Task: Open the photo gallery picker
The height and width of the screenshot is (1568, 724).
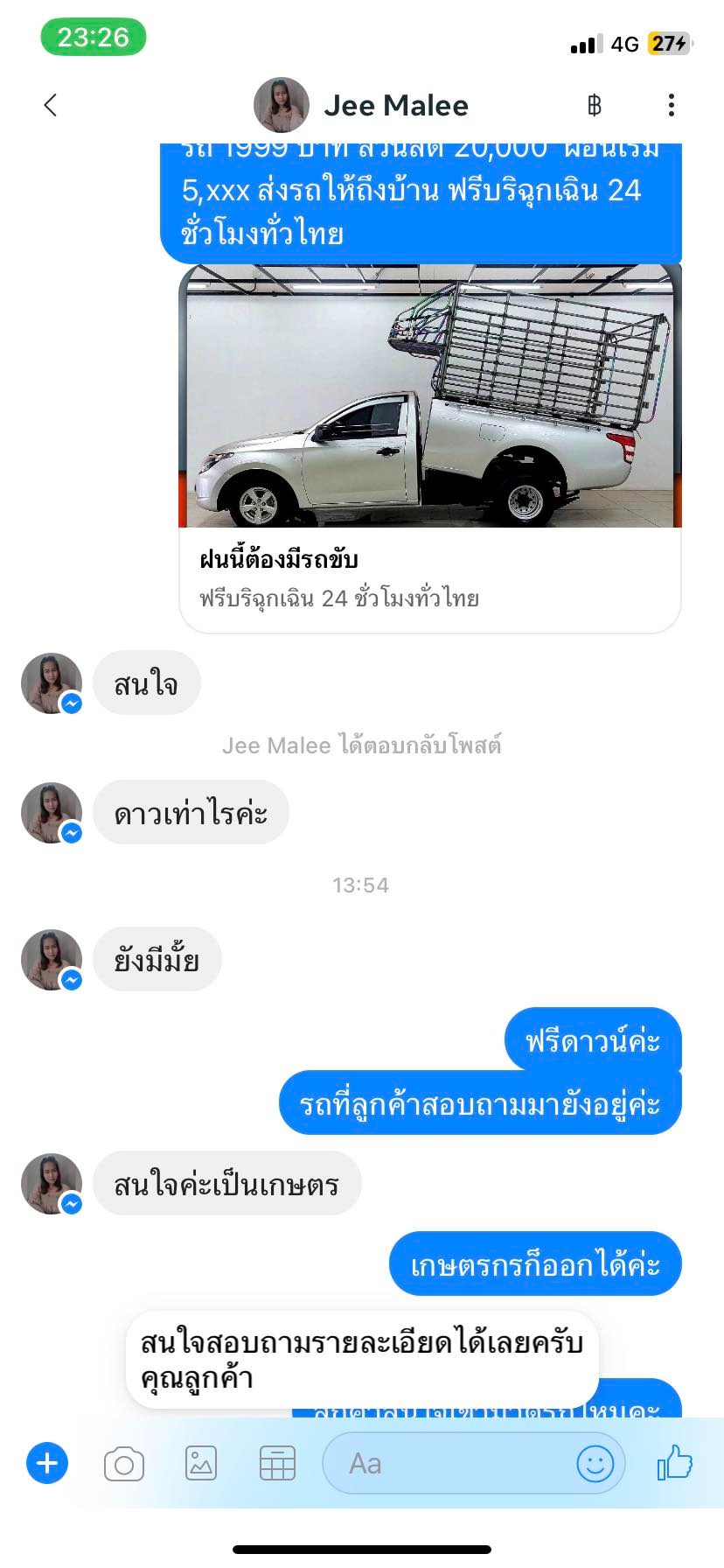Action: pyautogui.click(x=201, y=1463)
